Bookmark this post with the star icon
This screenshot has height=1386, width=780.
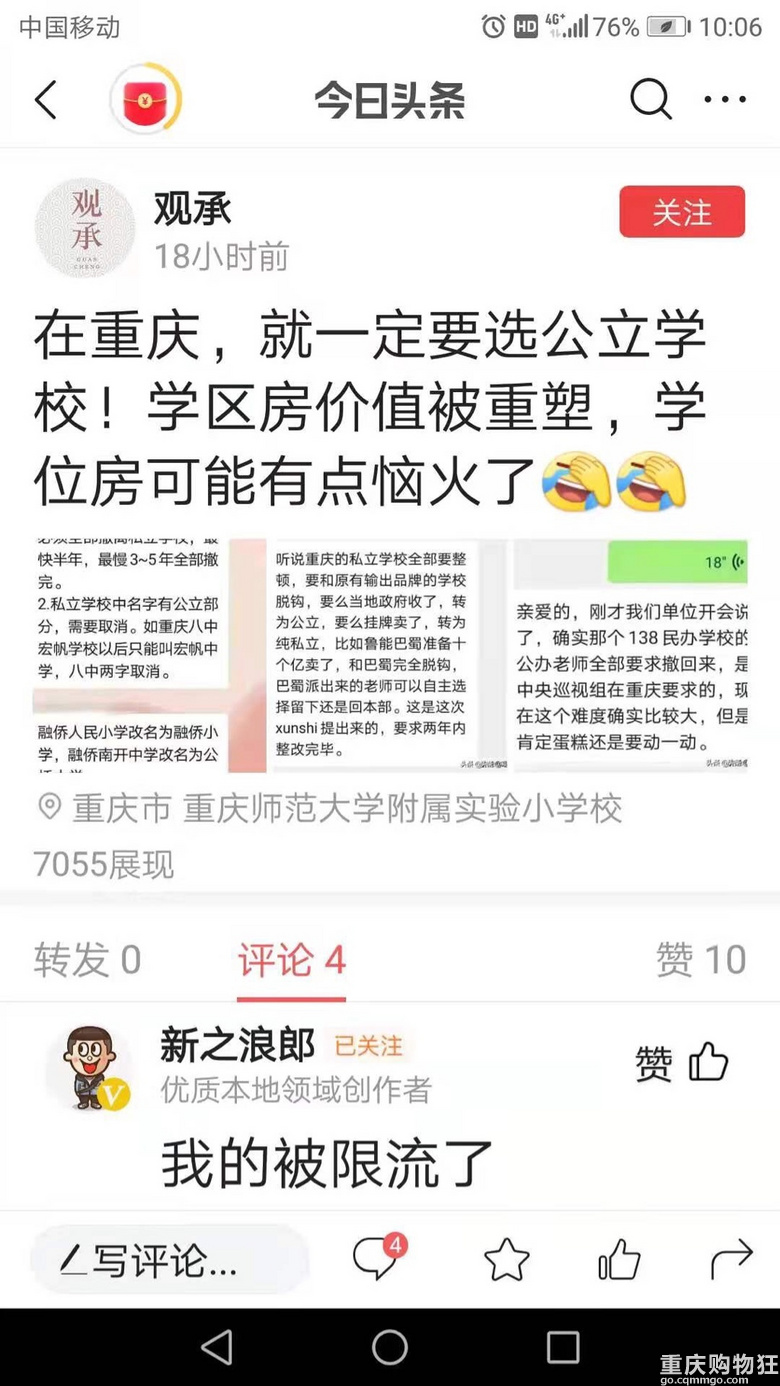[506, 1260]
